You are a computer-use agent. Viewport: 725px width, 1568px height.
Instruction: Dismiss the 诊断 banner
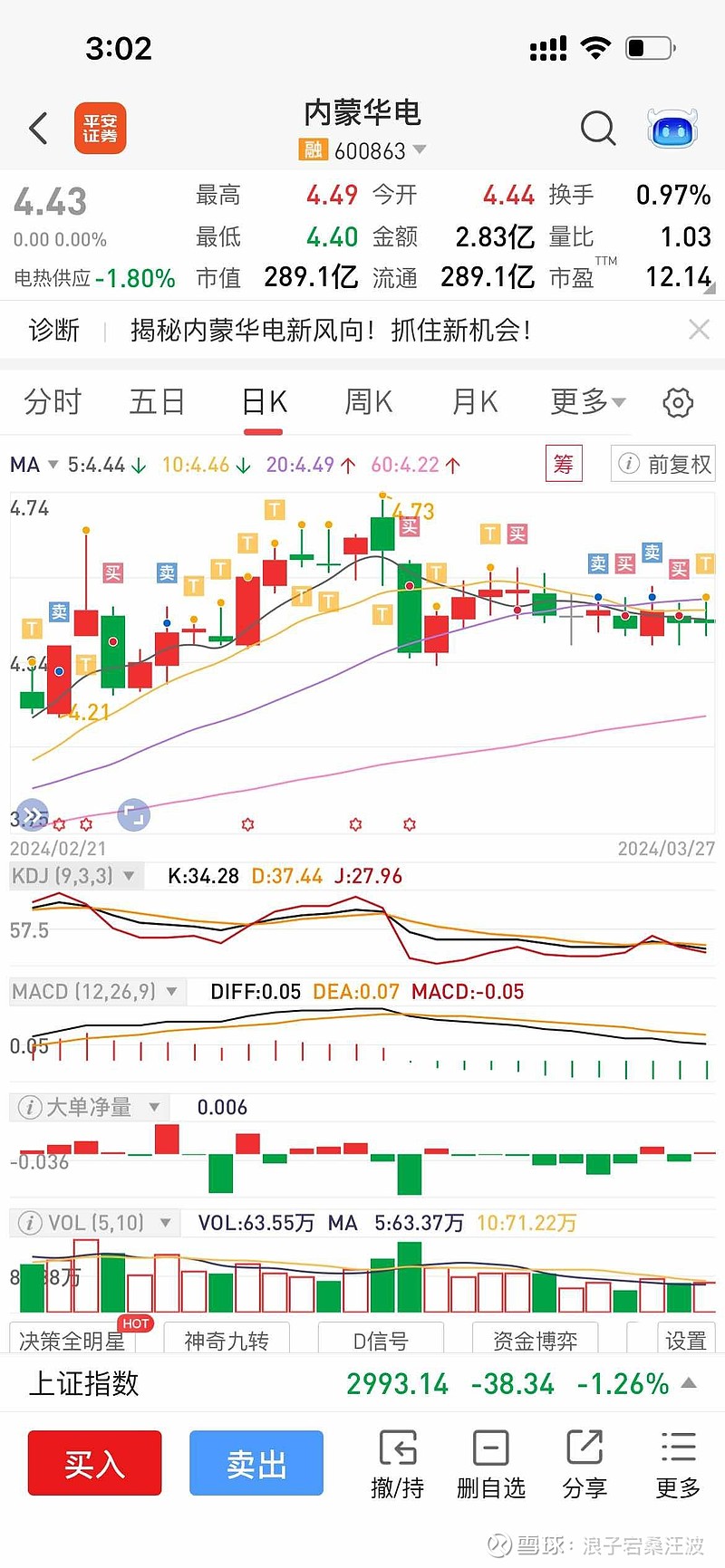pyautogui.click(x=699, y=330)
